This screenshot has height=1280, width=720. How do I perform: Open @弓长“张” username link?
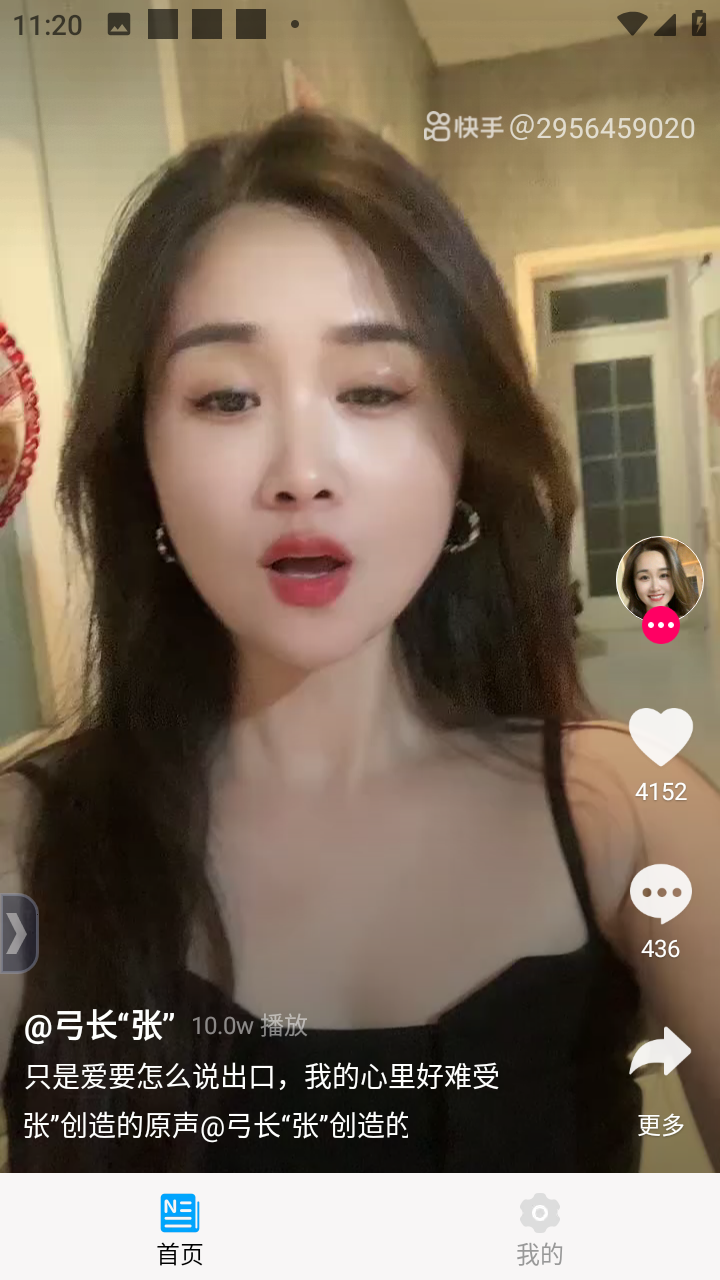pyautogui.click(x=100, y=1025)
